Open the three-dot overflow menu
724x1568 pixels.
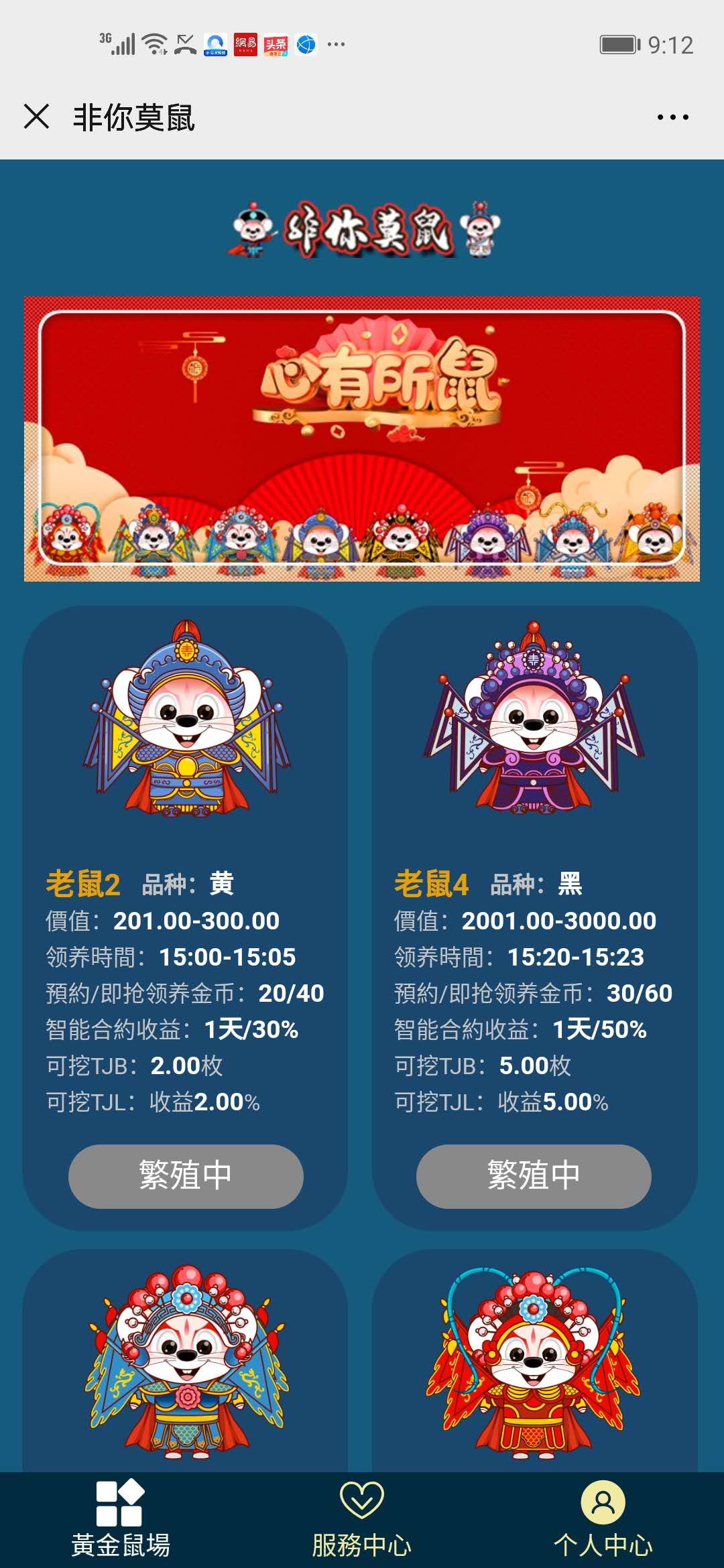672,117
